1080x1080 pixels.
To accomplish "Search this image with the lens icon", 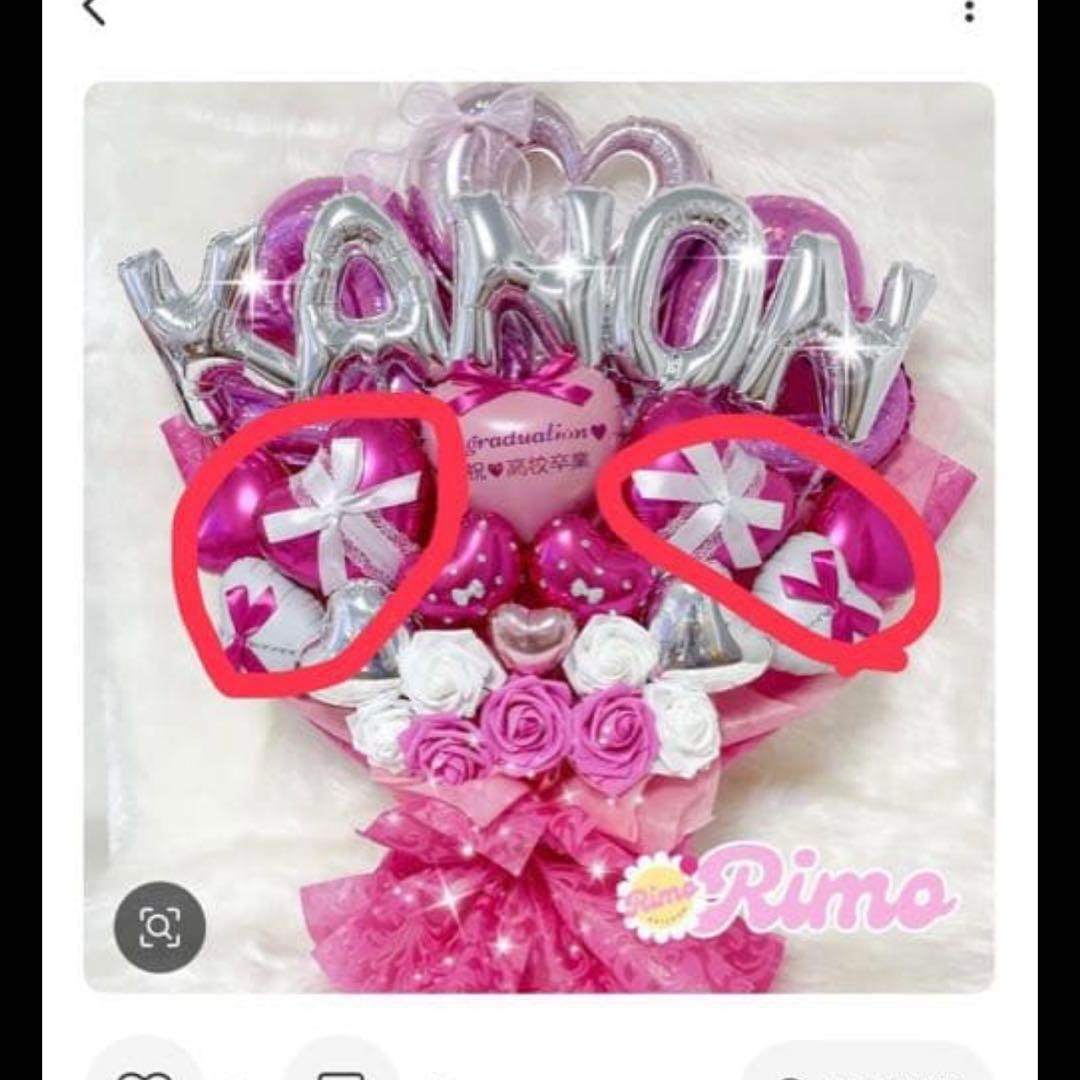I will click(x=159, y=927).
